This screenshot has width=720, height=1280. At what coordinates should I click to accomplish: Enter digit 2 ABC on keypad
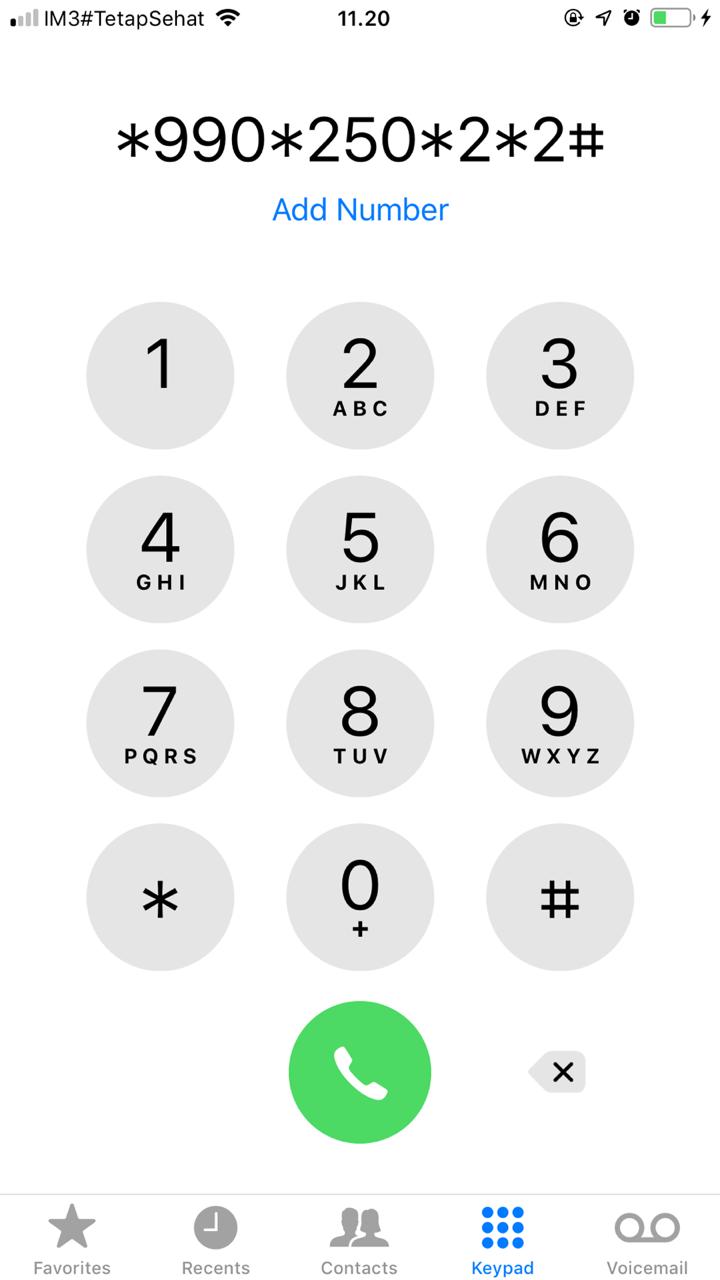[x=360, y=376]
